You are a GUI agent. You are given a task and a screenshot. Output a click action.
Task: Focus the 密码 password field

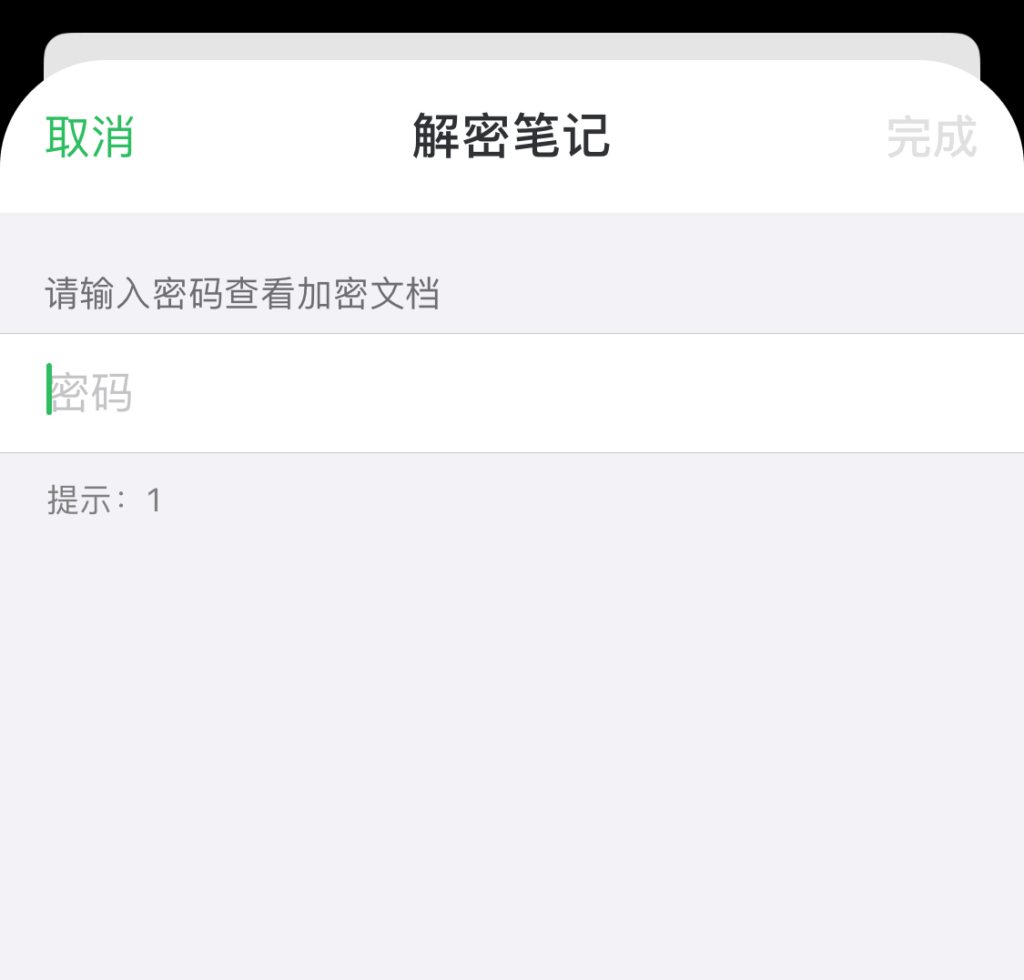click(x=510, y=392)
